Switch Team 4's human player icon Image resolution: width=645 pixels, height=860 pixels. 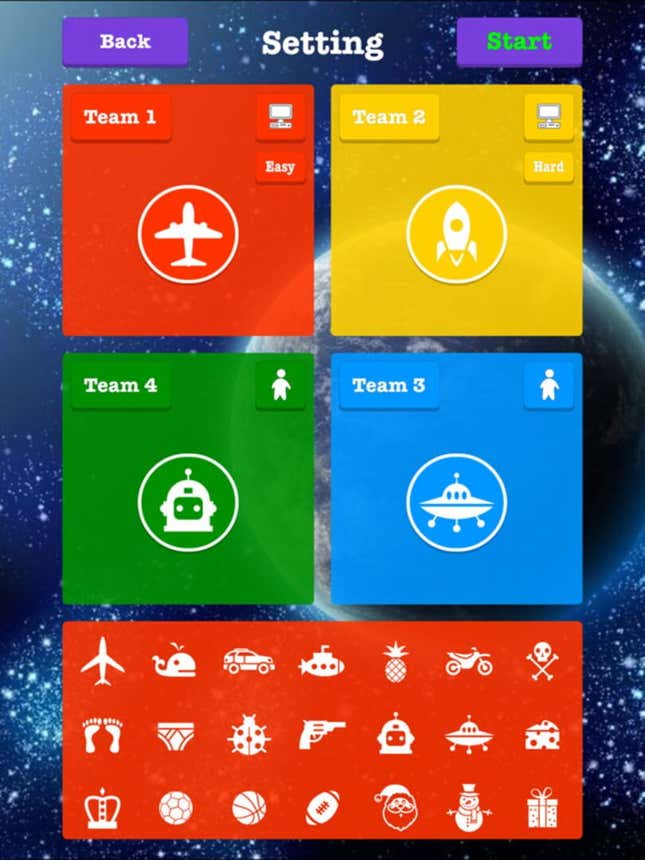click(280, 385)
